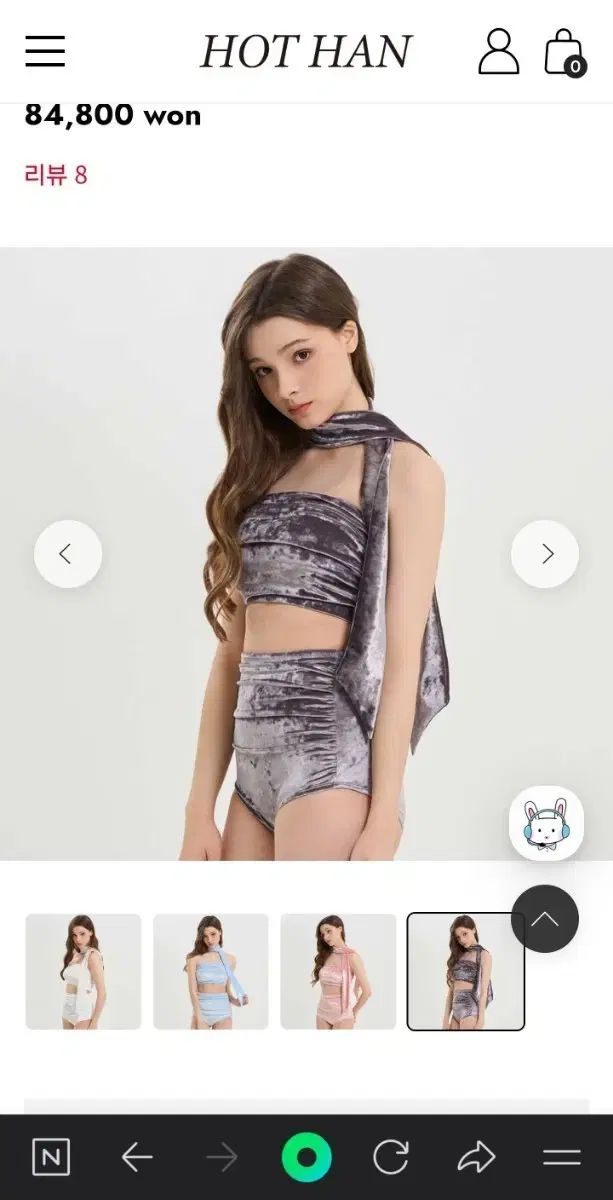Open the Naver N home button
This screenshot has height=1200, width=613.
(51, 1158)
